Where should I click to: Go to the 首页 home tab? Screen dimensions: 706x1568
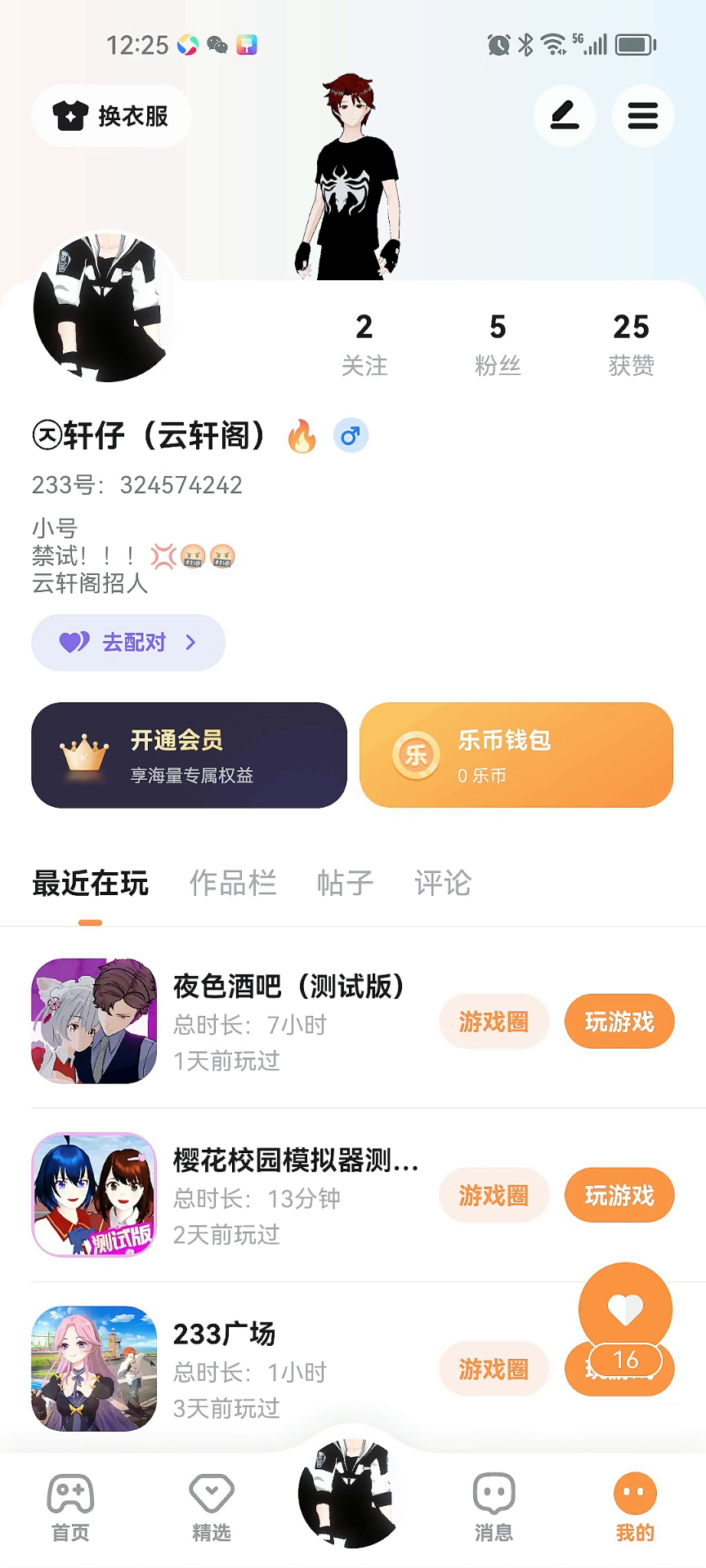tap(71, 1508)
